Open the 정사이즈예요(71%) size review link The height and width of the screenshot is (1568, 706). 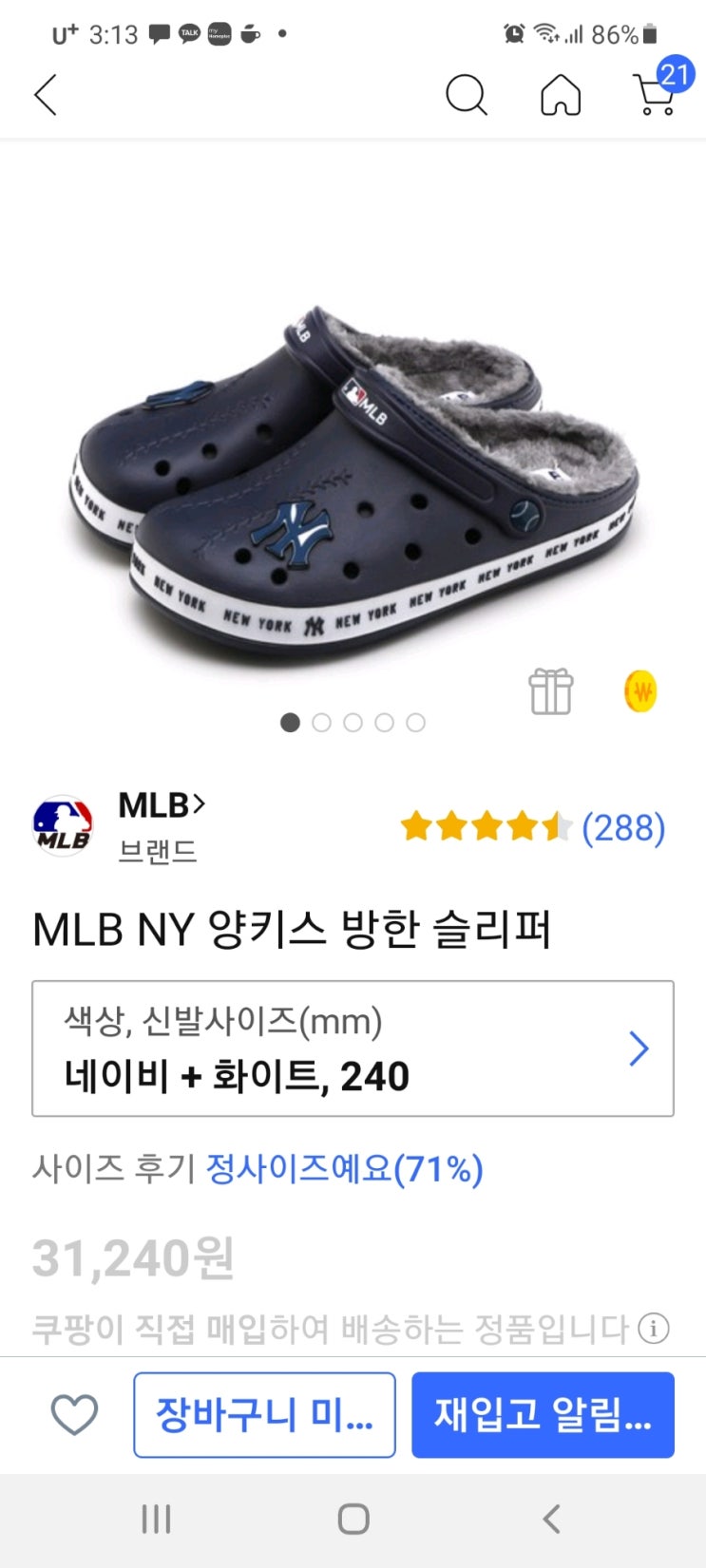(344, 1168)
